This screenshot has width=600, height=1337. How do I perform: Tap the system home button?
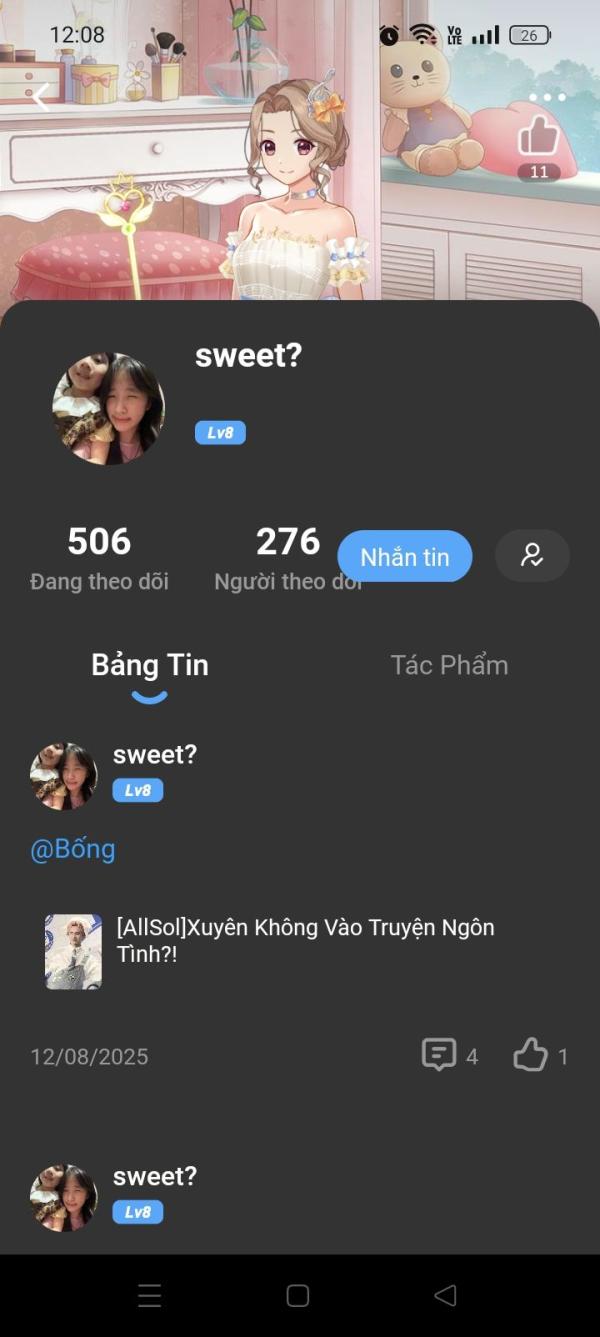pos(298,1296)
